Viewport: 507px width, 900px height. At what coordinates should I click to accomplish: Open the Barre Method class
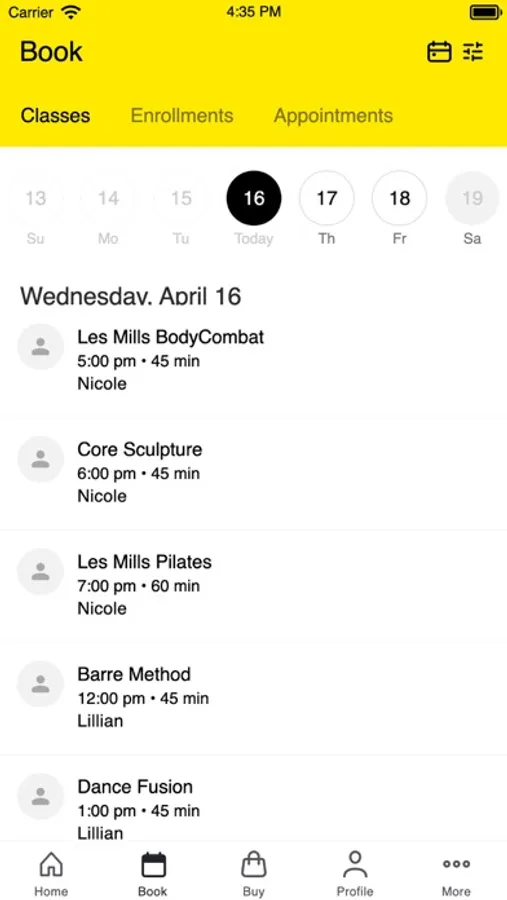253,698
